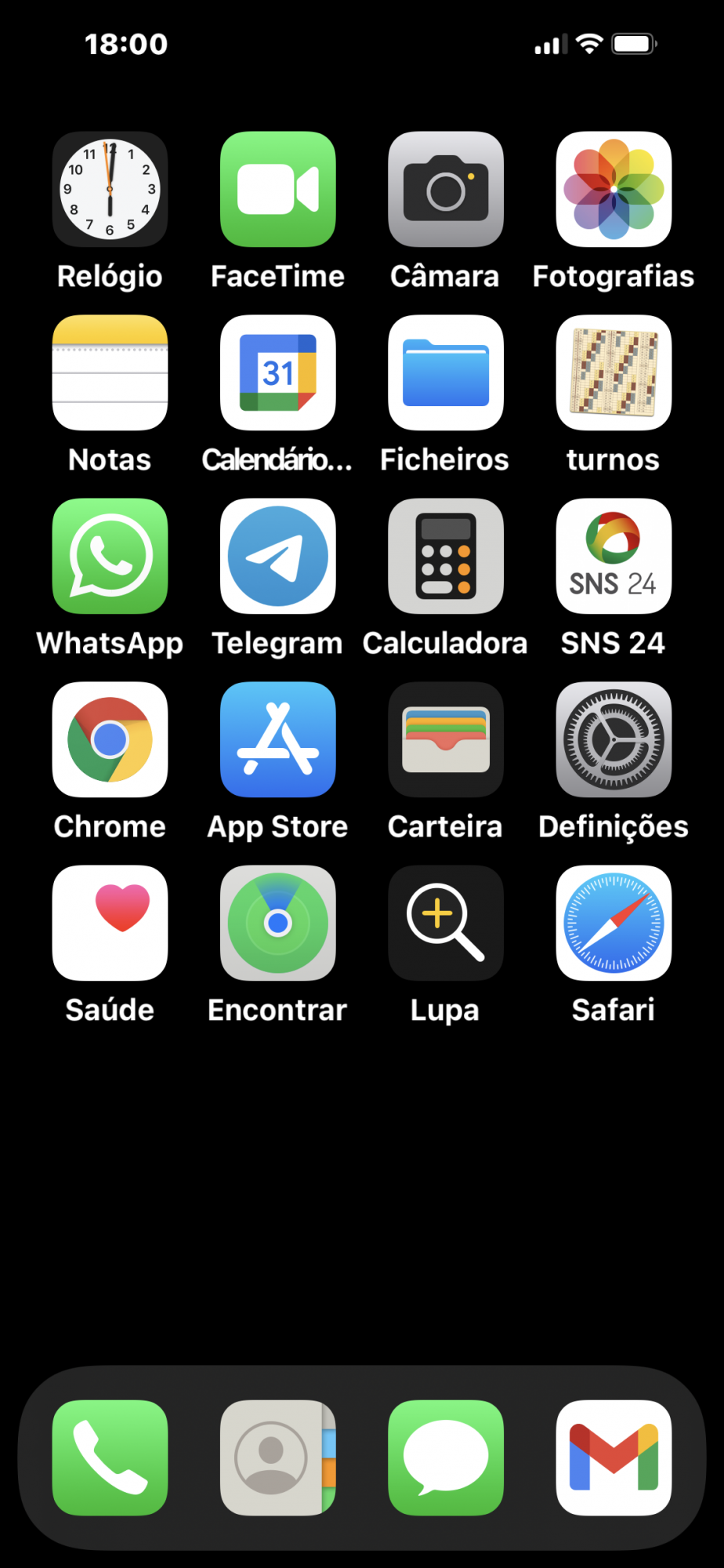Open the Phone app in the dock
Image resolution: width=724 pixels, height=1568 pixels.
[110, 1457]
